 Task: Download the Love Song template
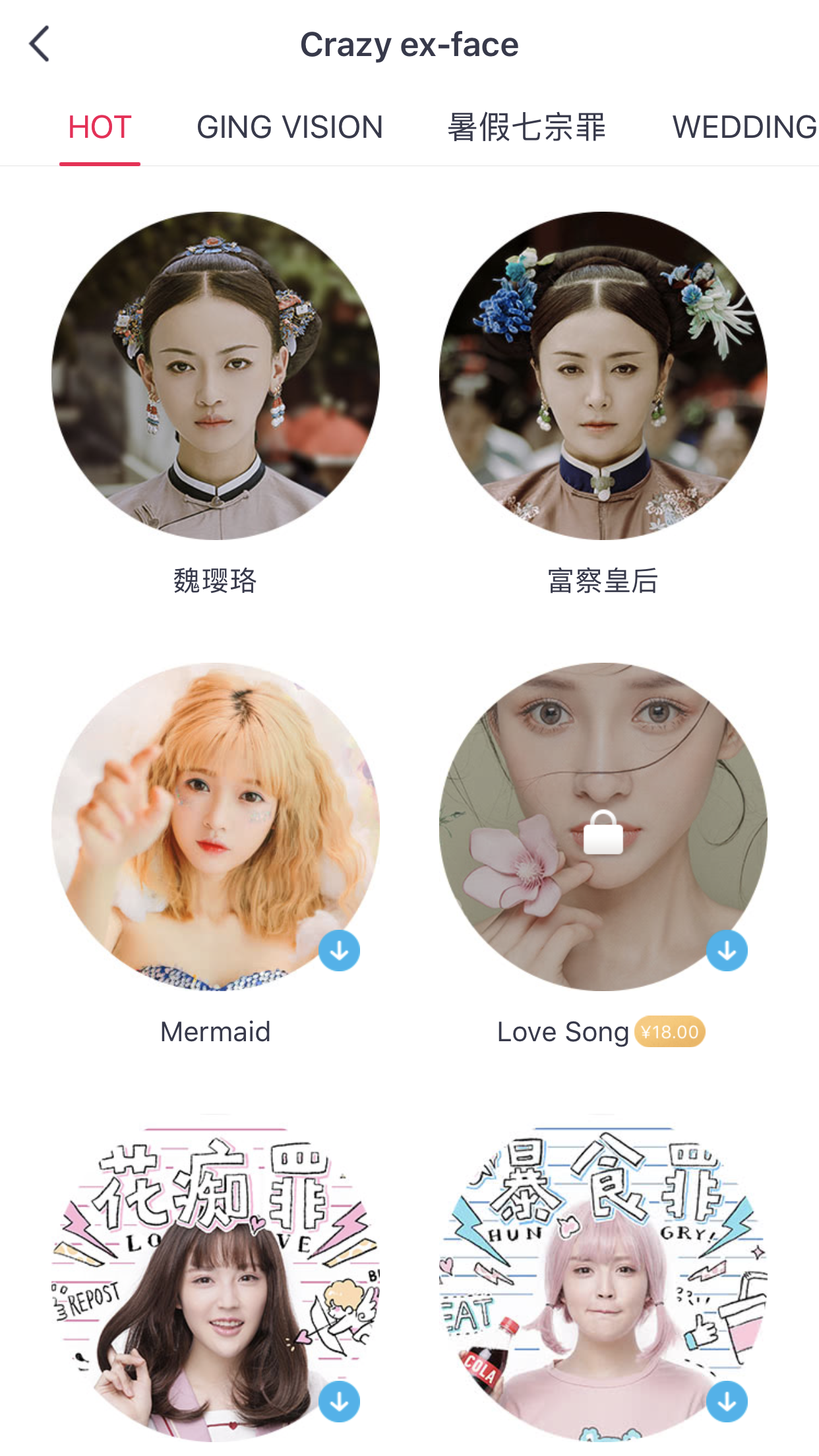point(727,950)
